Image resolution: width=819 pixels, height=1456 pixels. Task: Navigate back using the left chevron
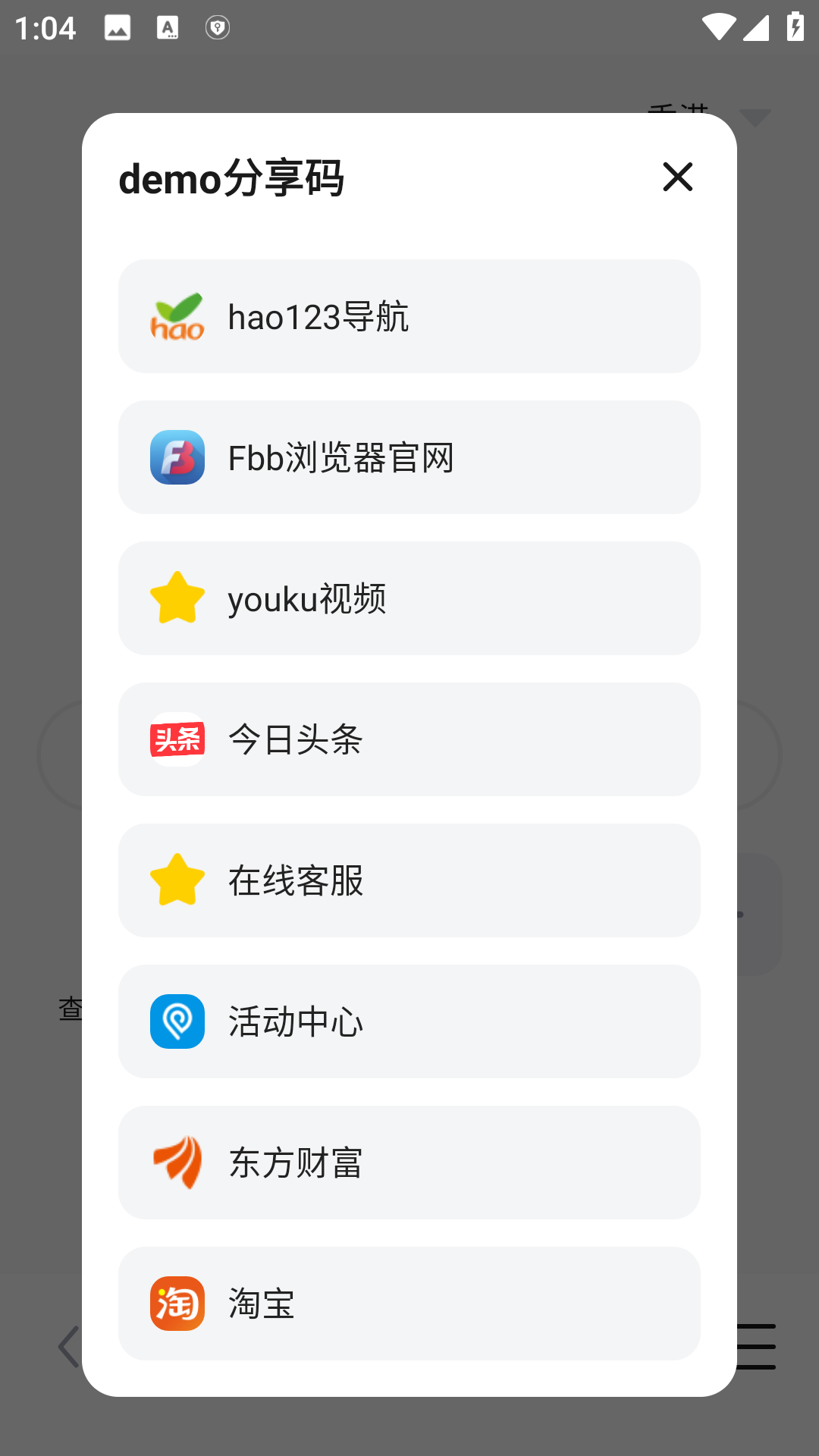pos(67,1346)
